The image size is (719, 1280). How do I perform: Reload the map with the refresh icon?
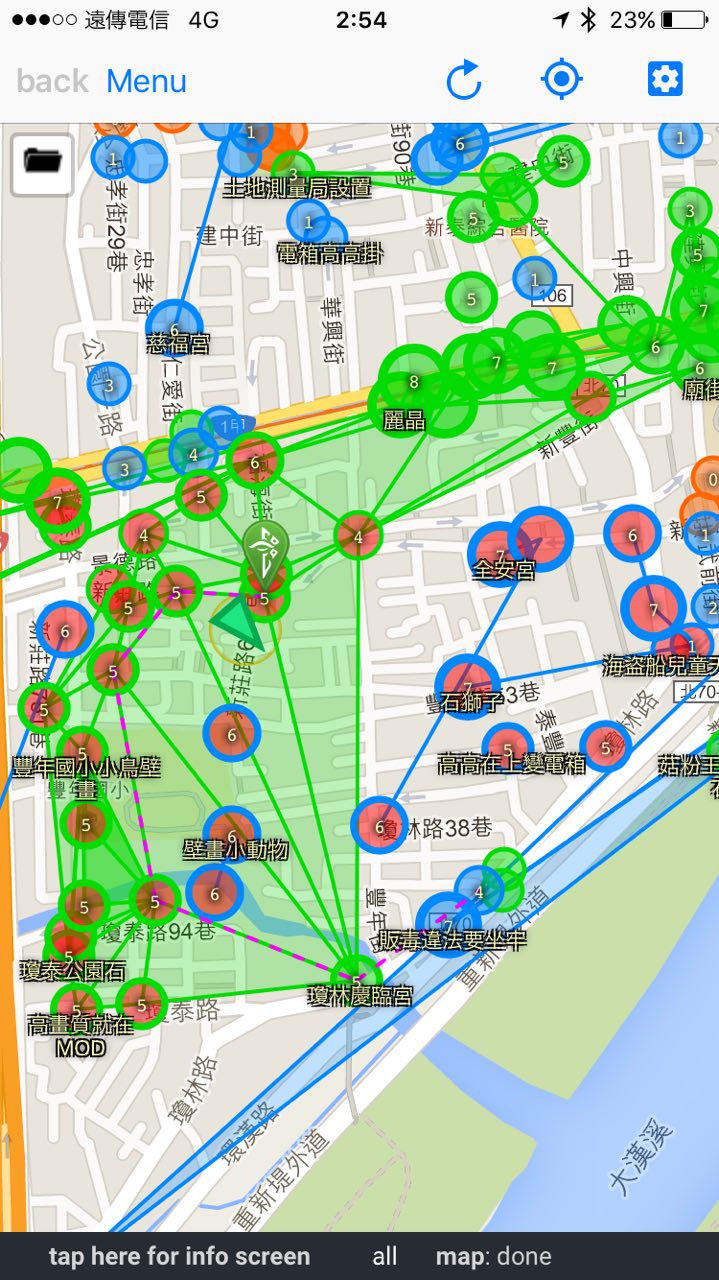tap(464, 80)
